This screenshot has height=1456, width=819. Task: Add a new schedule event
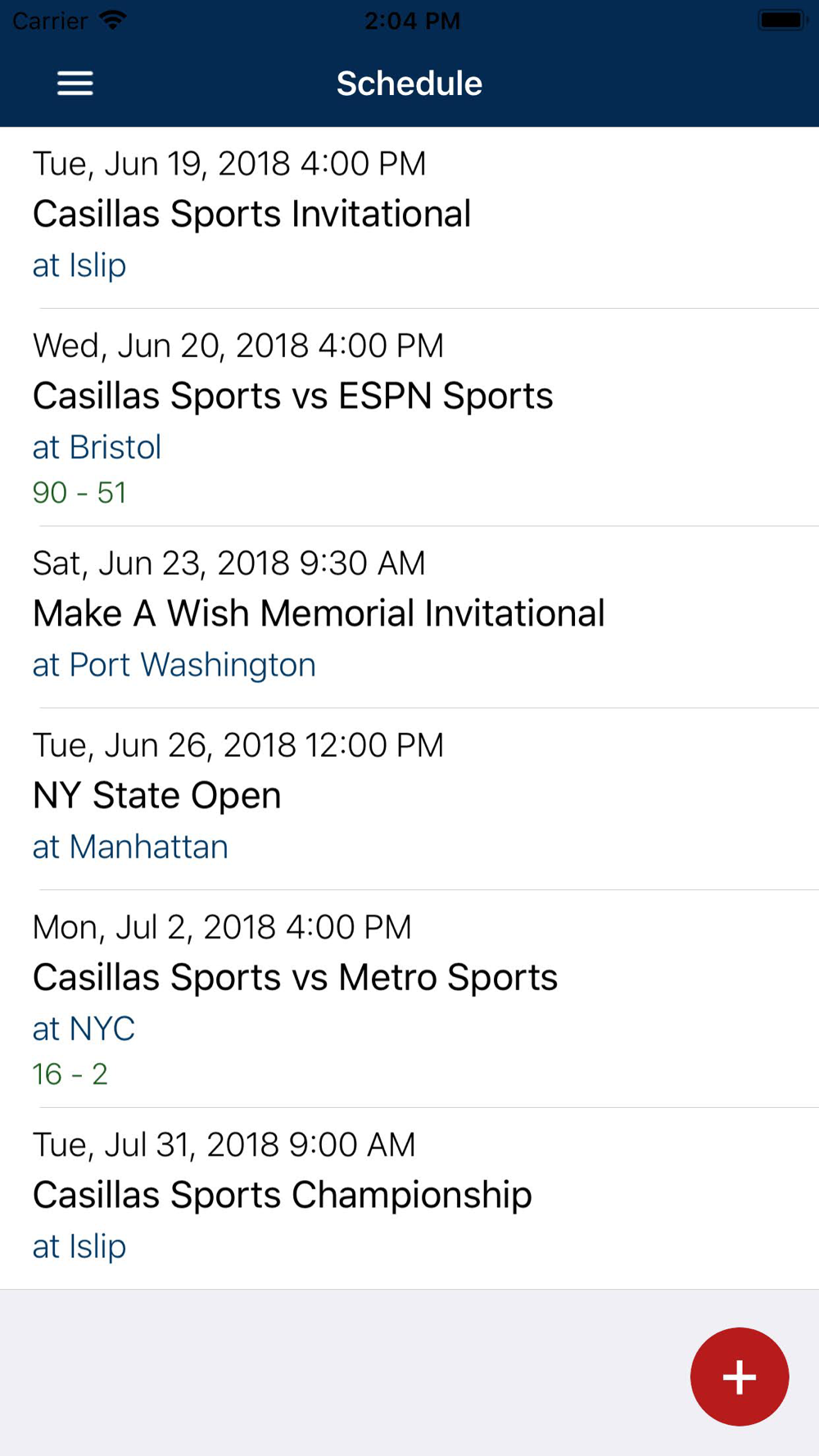point(739,1376)
